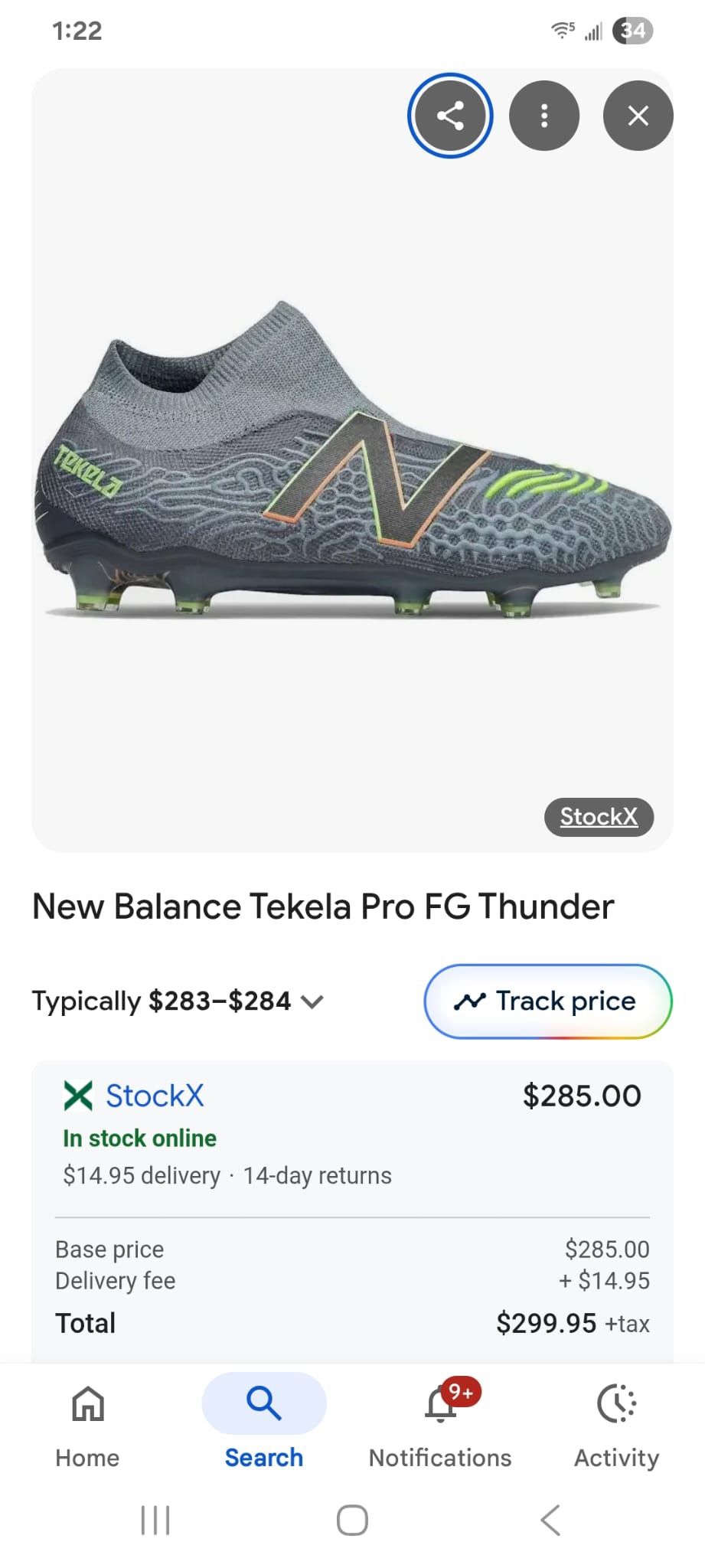This screenshot has height=1568, width=705.
Task: Open the share icon on product image
Action: point(450,116)
